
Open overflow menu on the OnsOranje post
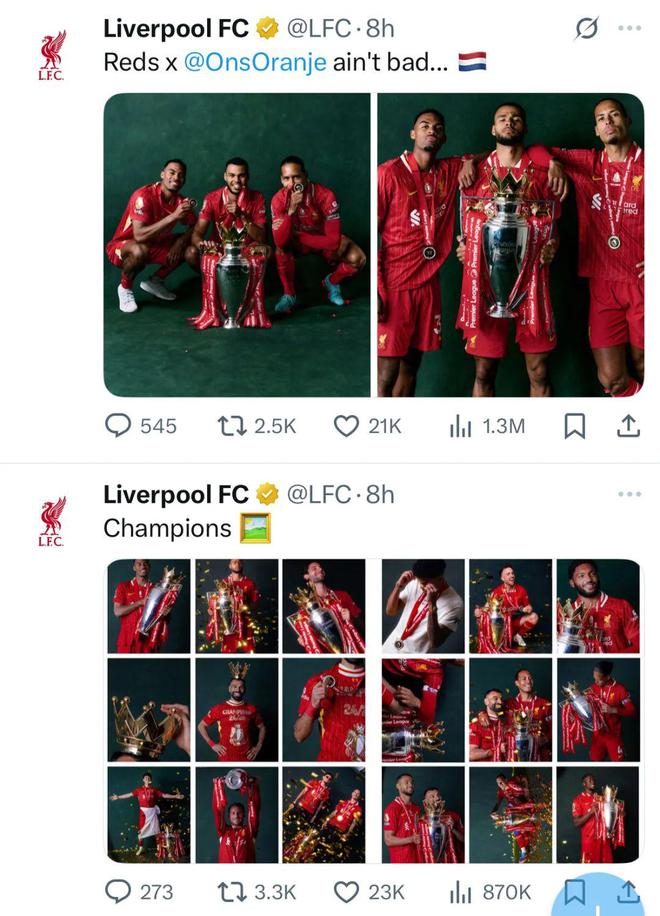click(629, 28)
